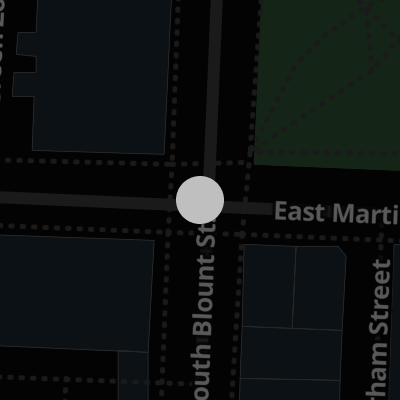Tap the circular marker at the Blount Street intersection
This screenshot has height=400, width=400.
pos(200,200)
